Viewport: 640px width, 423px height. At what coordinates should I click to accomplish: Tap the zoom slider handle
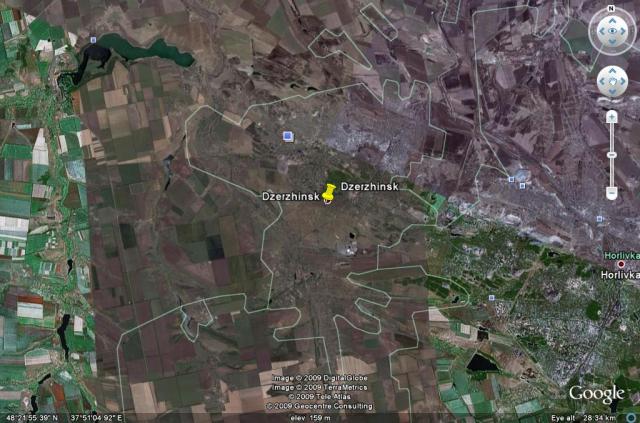pos(611,155)
